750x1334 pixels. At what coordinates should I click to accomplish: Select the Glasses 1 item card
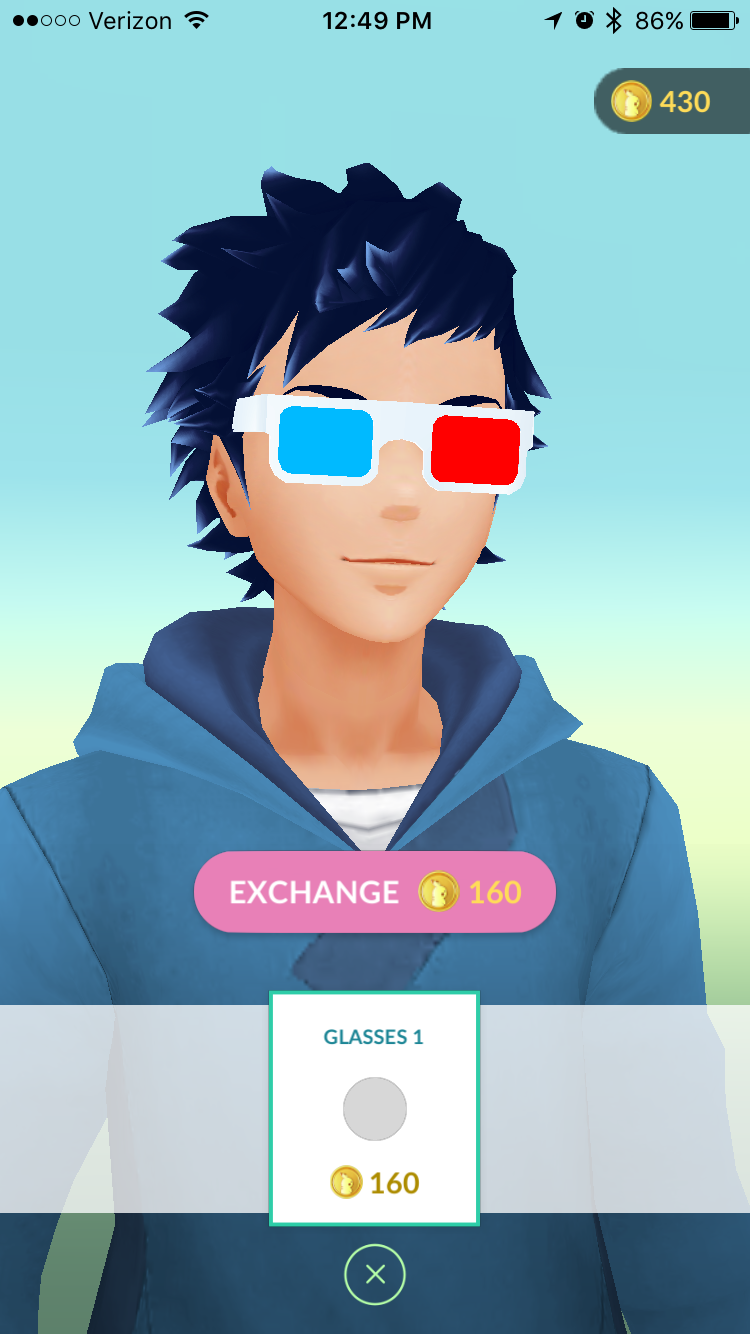pyautogui.click(x=374, y=1108)
